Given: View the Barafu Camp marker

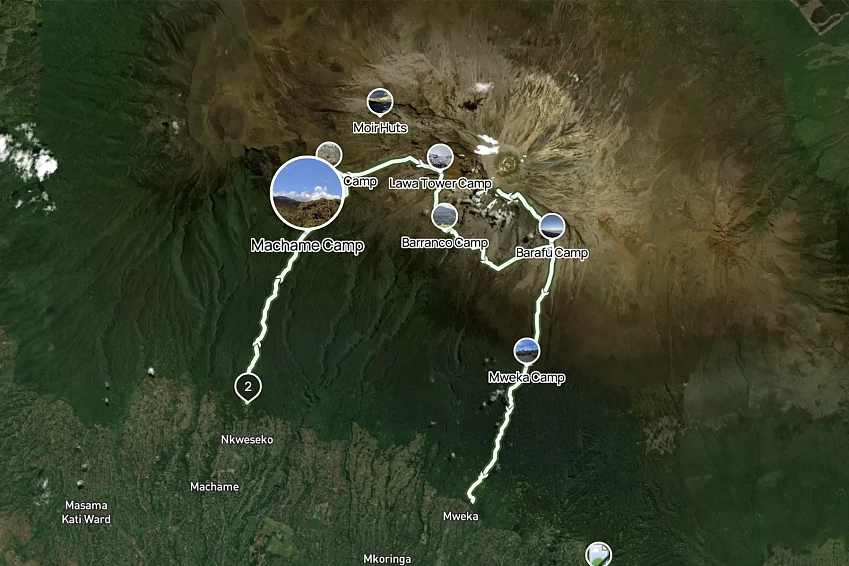Looking at the screenshot, I should [x=552, y=227].
